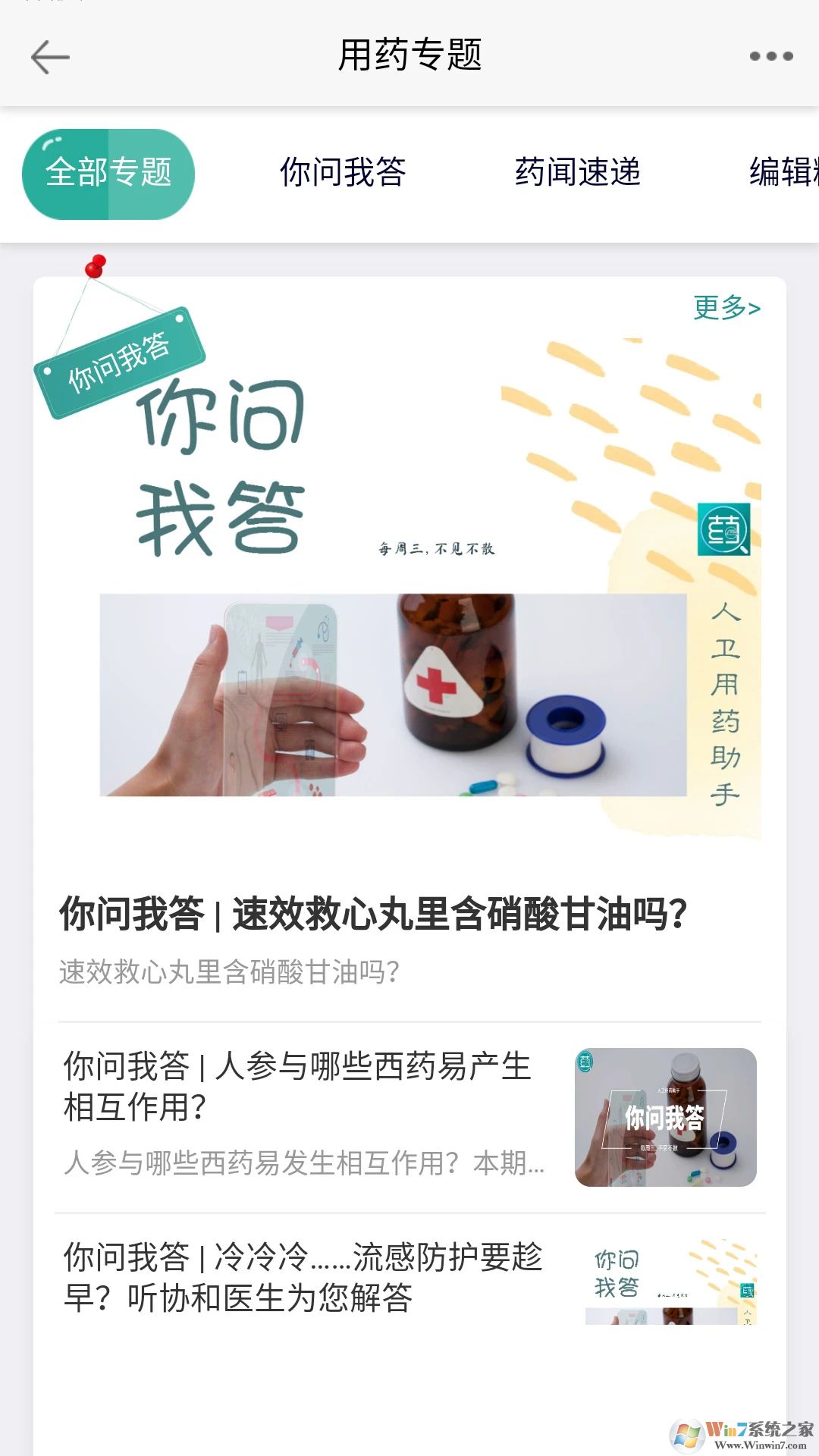
Task: Switch to the 药闻速递 tab
Action: pyautogui.click(x=578, y=172)
